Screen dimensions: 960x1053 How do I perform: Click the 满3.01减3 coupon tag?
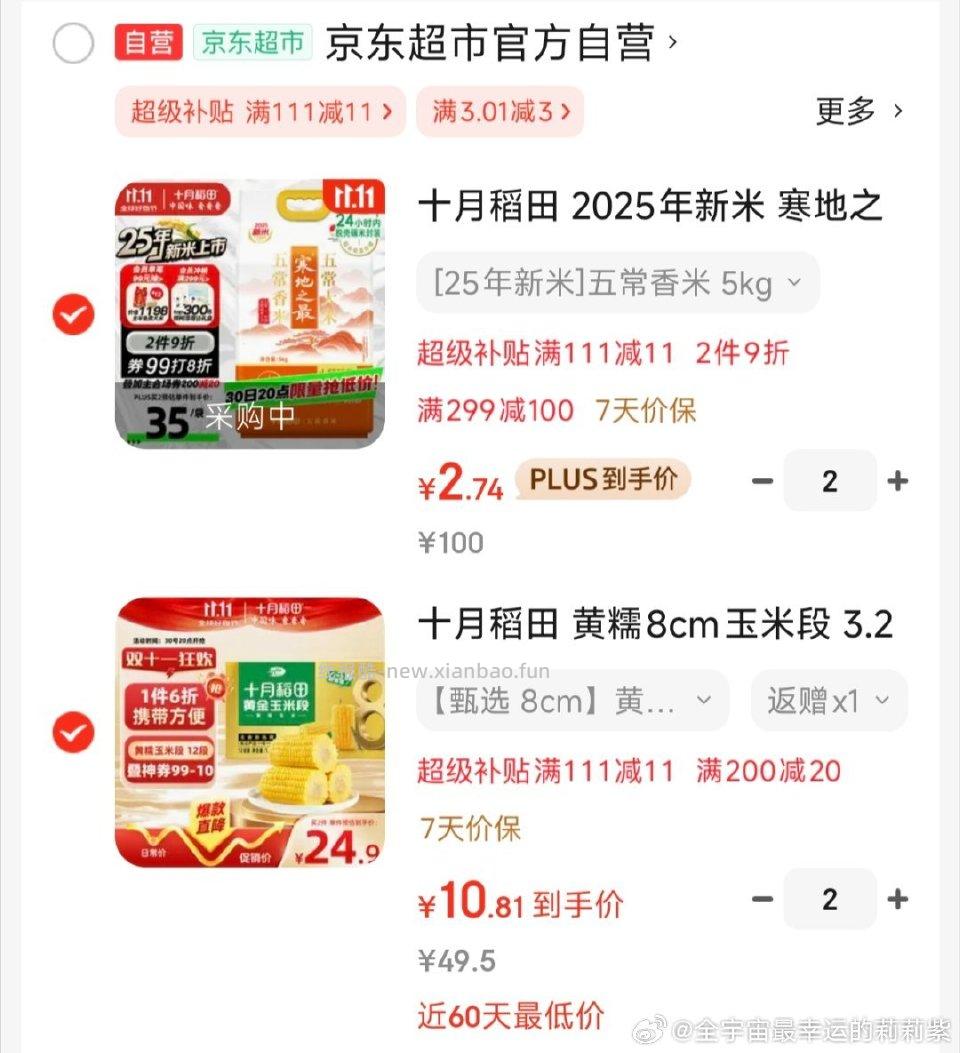(x=499, y=111)
